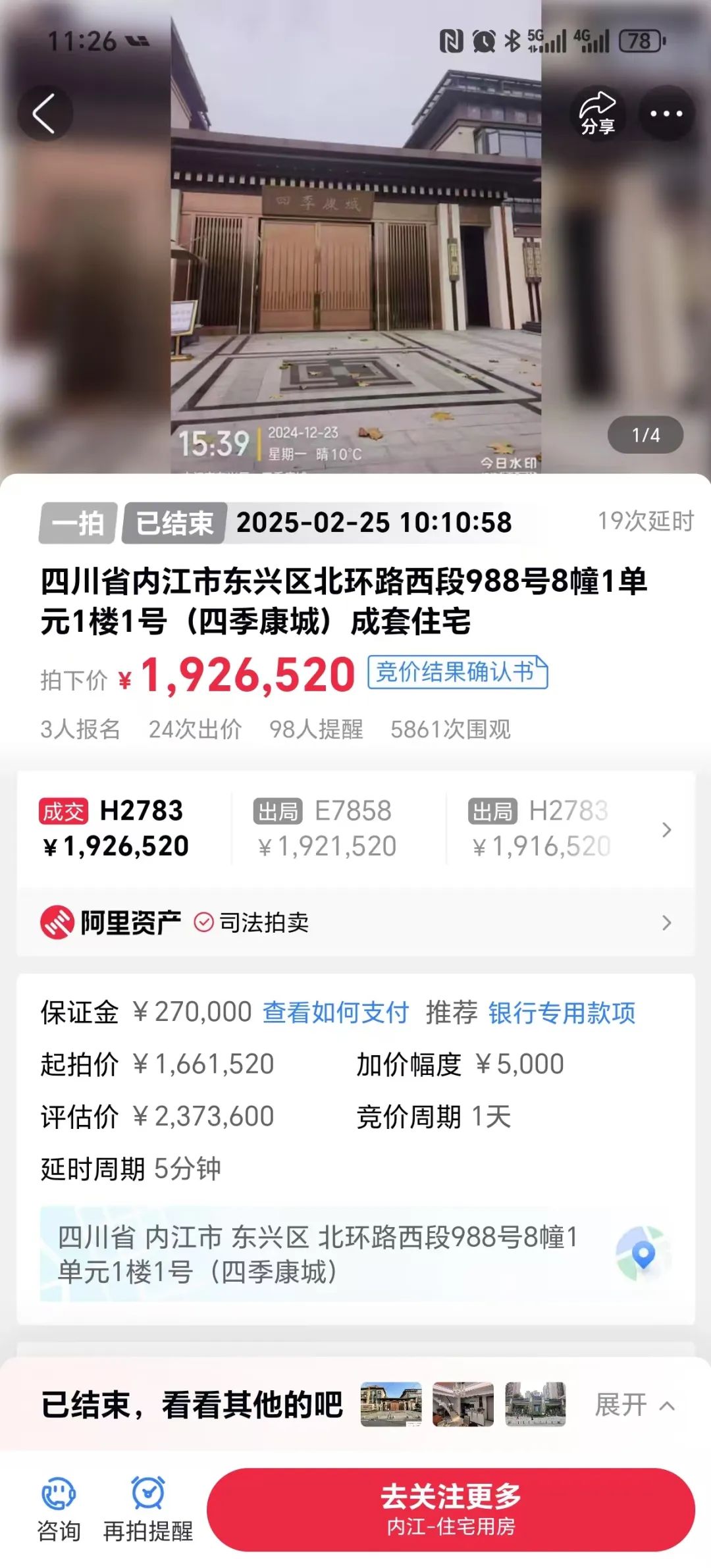Open 银行专用款项 link

[562, 1012]
